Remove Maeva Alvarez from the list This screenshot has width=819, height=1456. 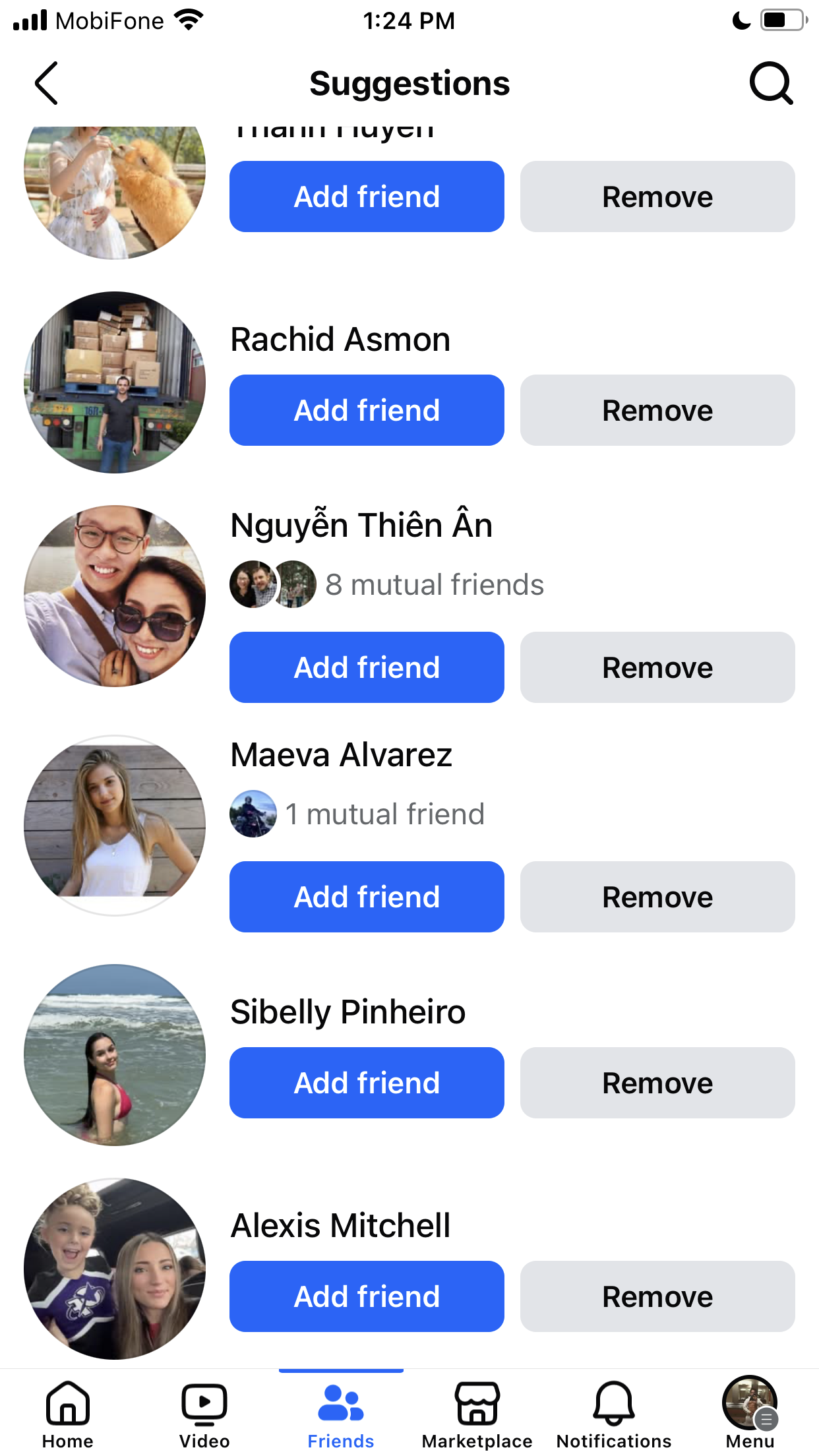657,897
